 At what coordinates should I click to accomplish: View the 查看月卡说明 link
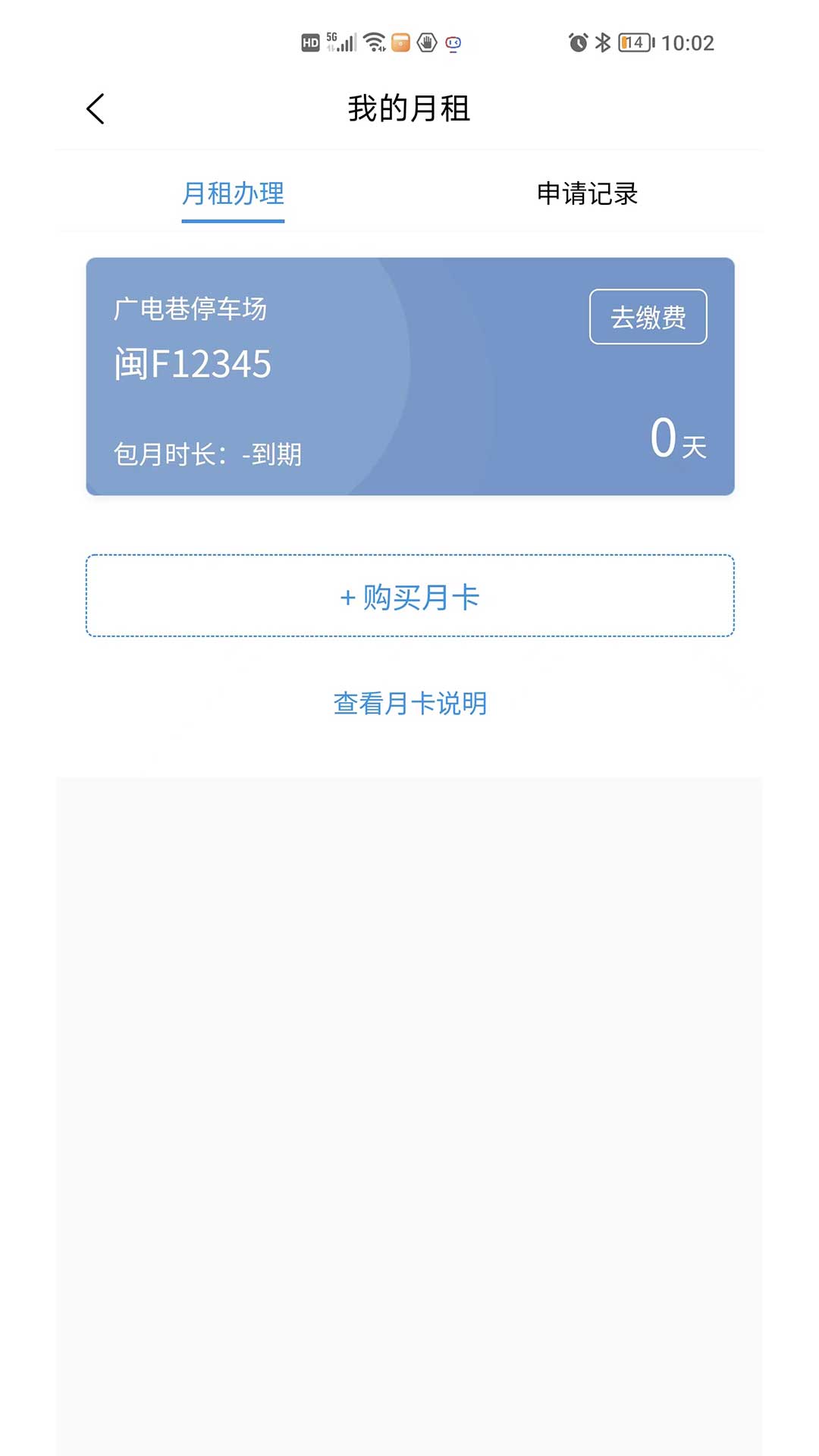tap(409, 704)
